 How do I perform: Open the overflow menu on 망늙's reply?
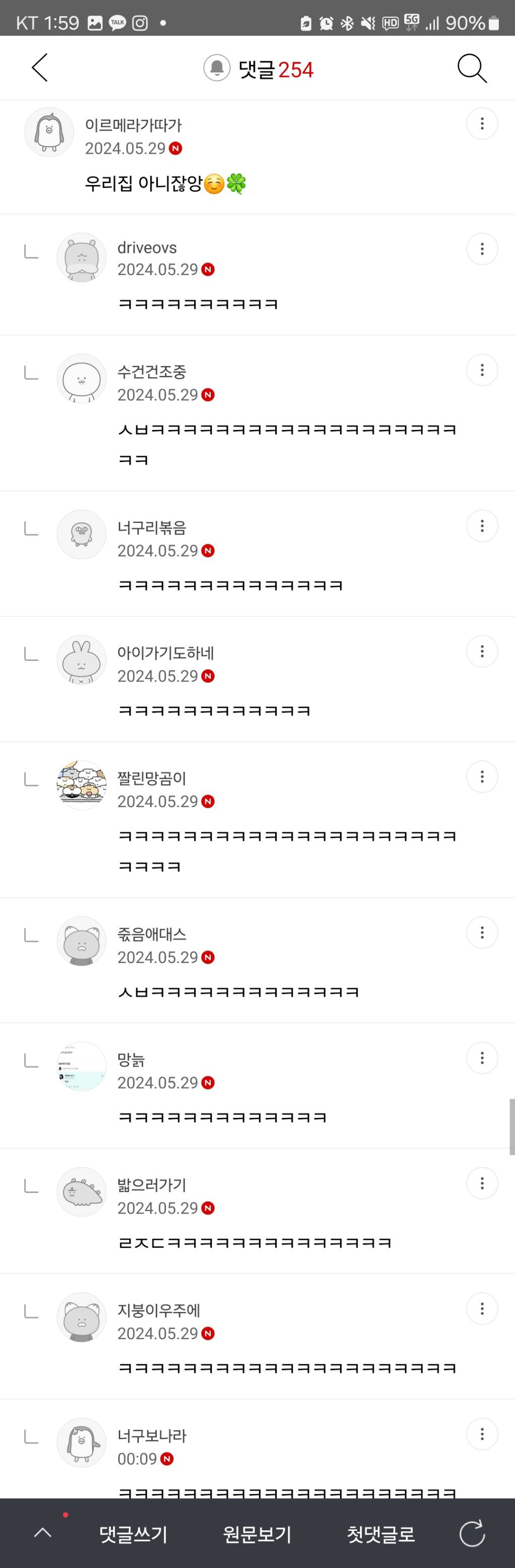pyautogui.click(x=482, y=1058)
